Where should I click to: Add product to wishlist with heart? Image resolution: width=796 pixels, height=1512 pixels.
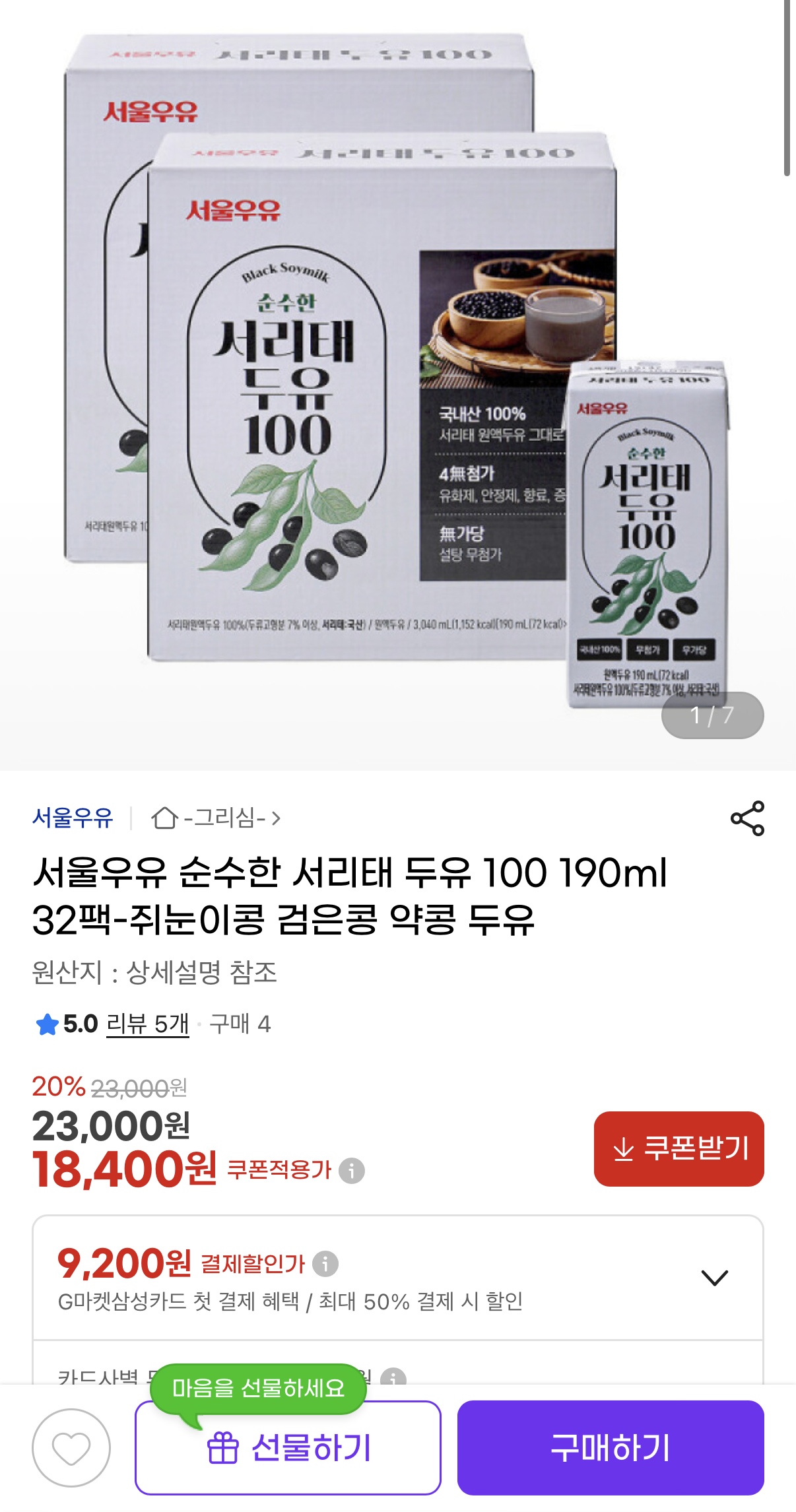coord(71,1448)
